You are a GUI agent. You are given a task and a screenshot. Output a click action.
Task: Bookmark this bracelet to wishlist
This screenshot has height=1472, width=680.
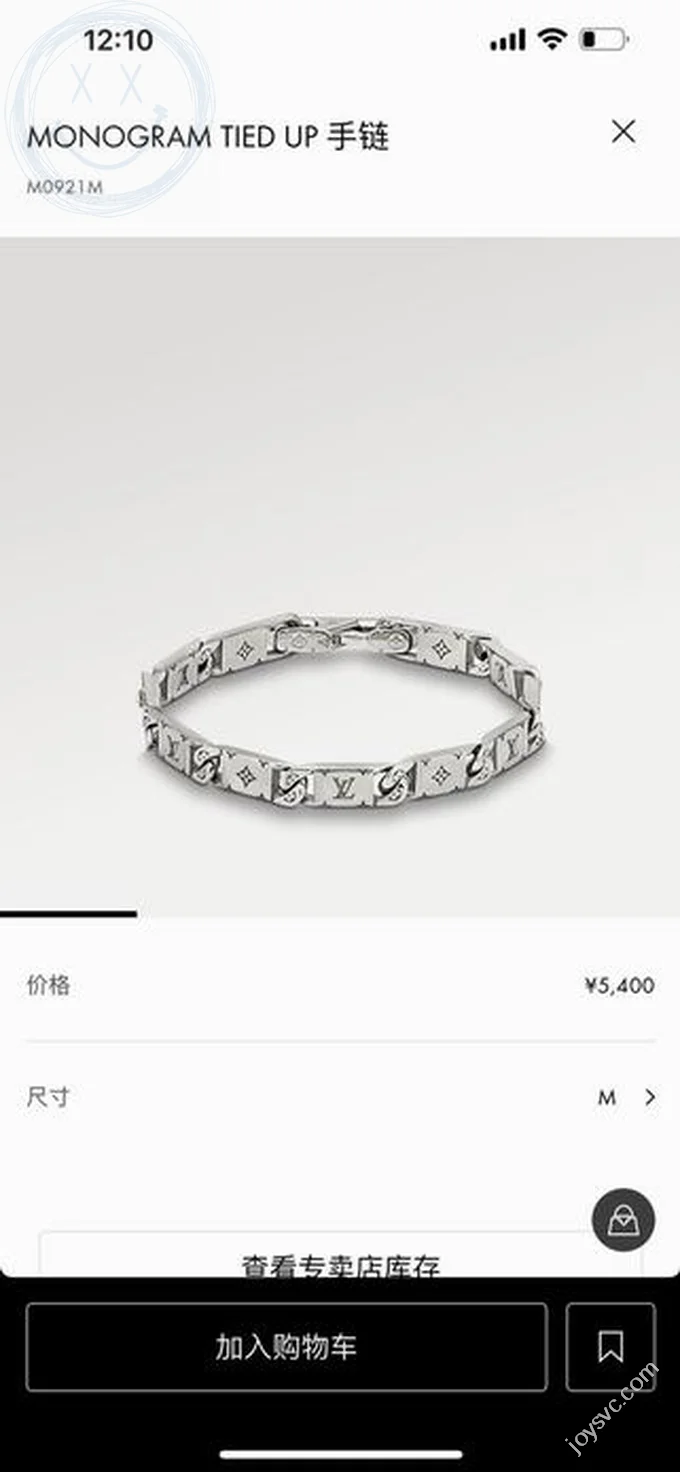(x=610, y=1346)
